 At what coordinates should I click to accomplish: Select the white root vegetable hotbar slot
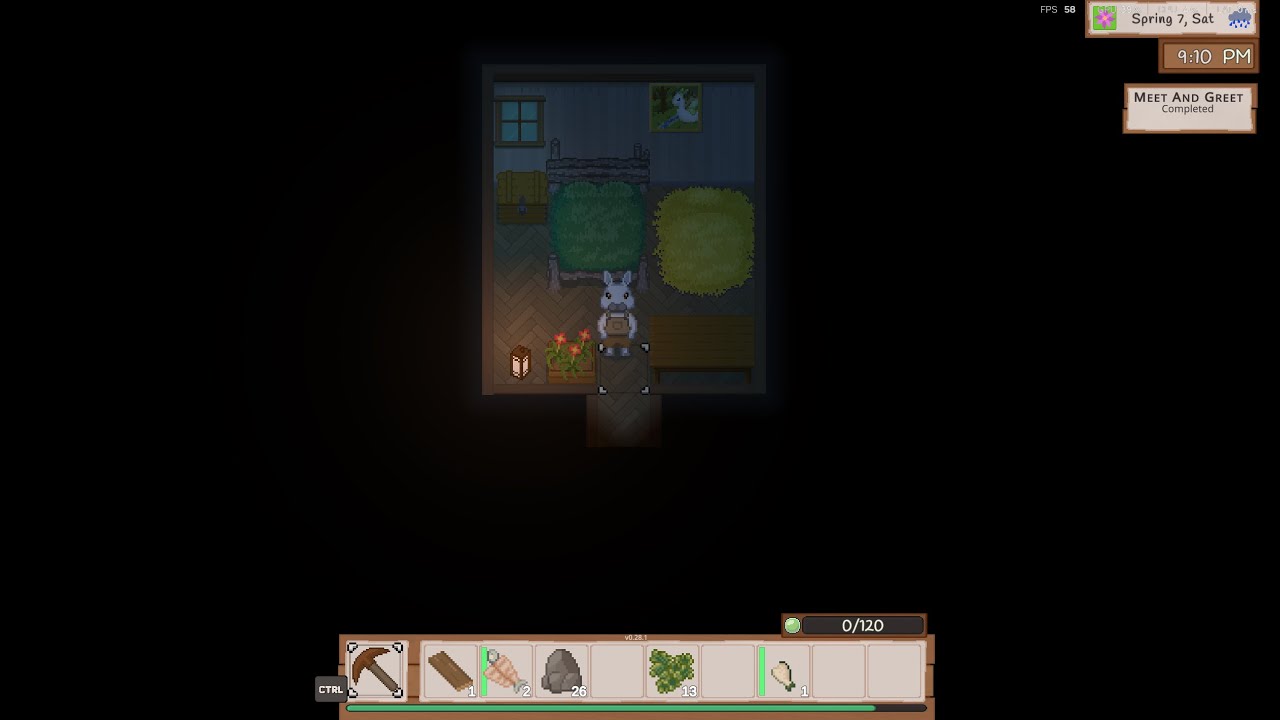click(783, 670)
